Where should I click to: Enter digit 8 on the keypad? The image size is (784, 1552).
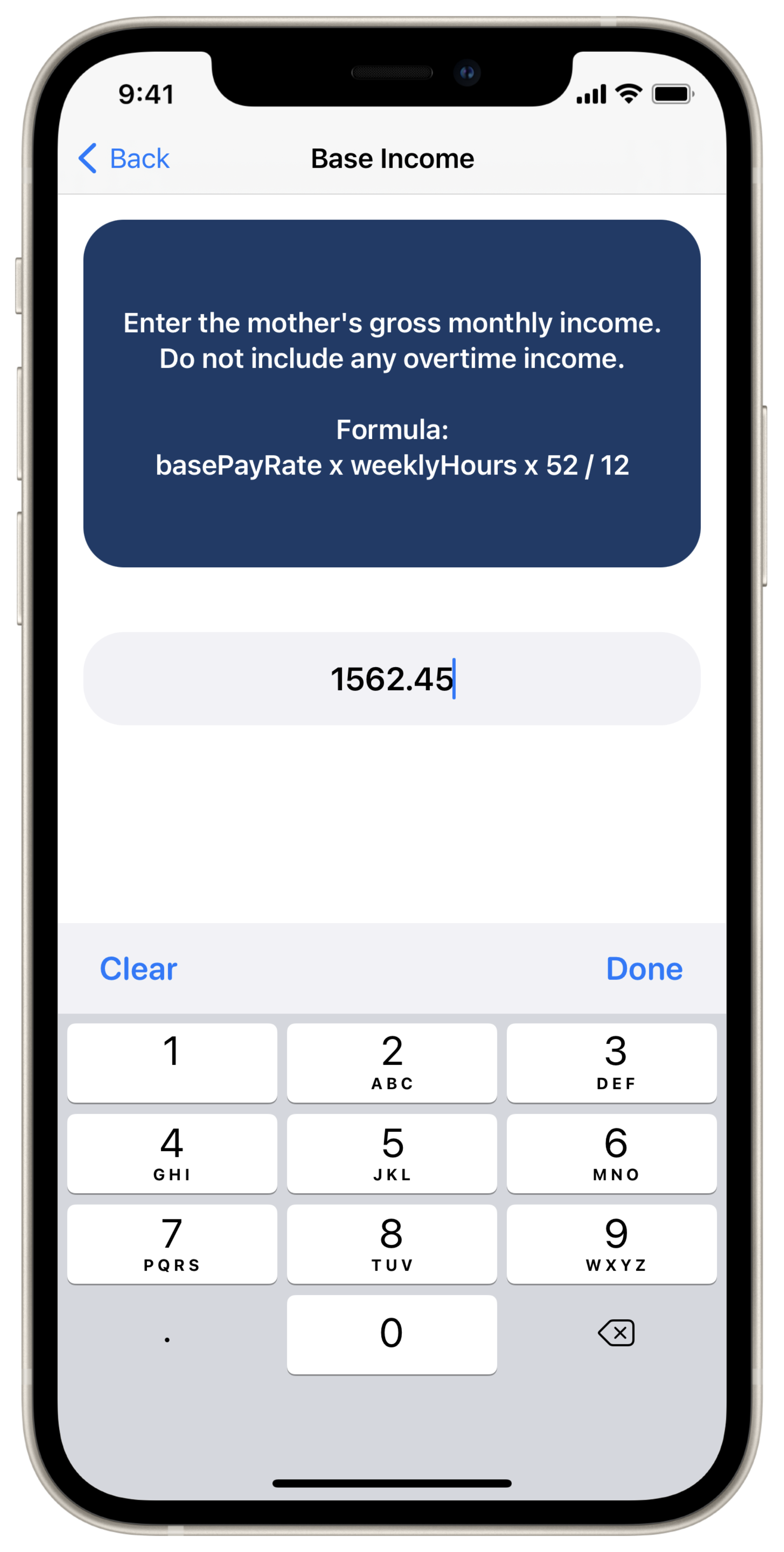[392, 1244]
